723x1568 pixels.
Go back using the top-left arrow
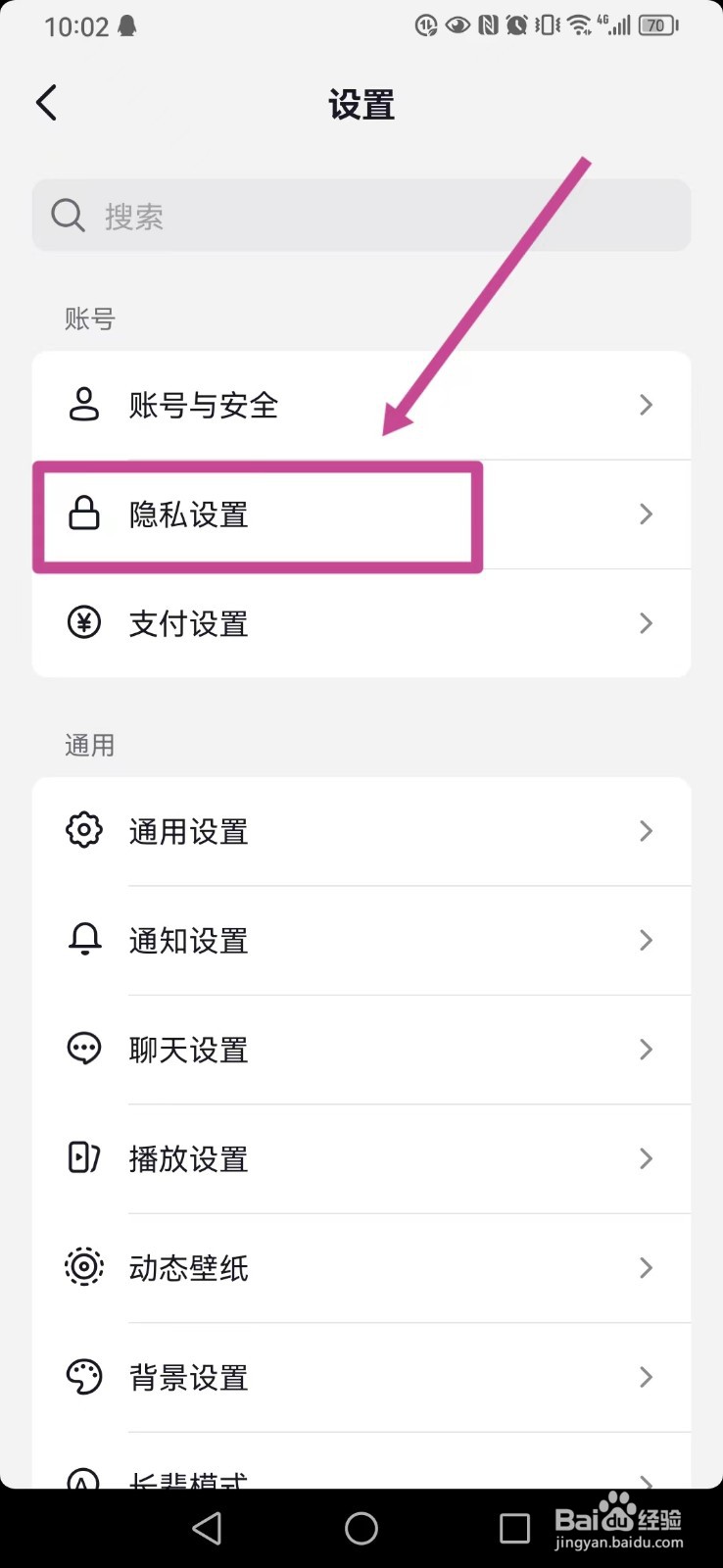(45, 102)
